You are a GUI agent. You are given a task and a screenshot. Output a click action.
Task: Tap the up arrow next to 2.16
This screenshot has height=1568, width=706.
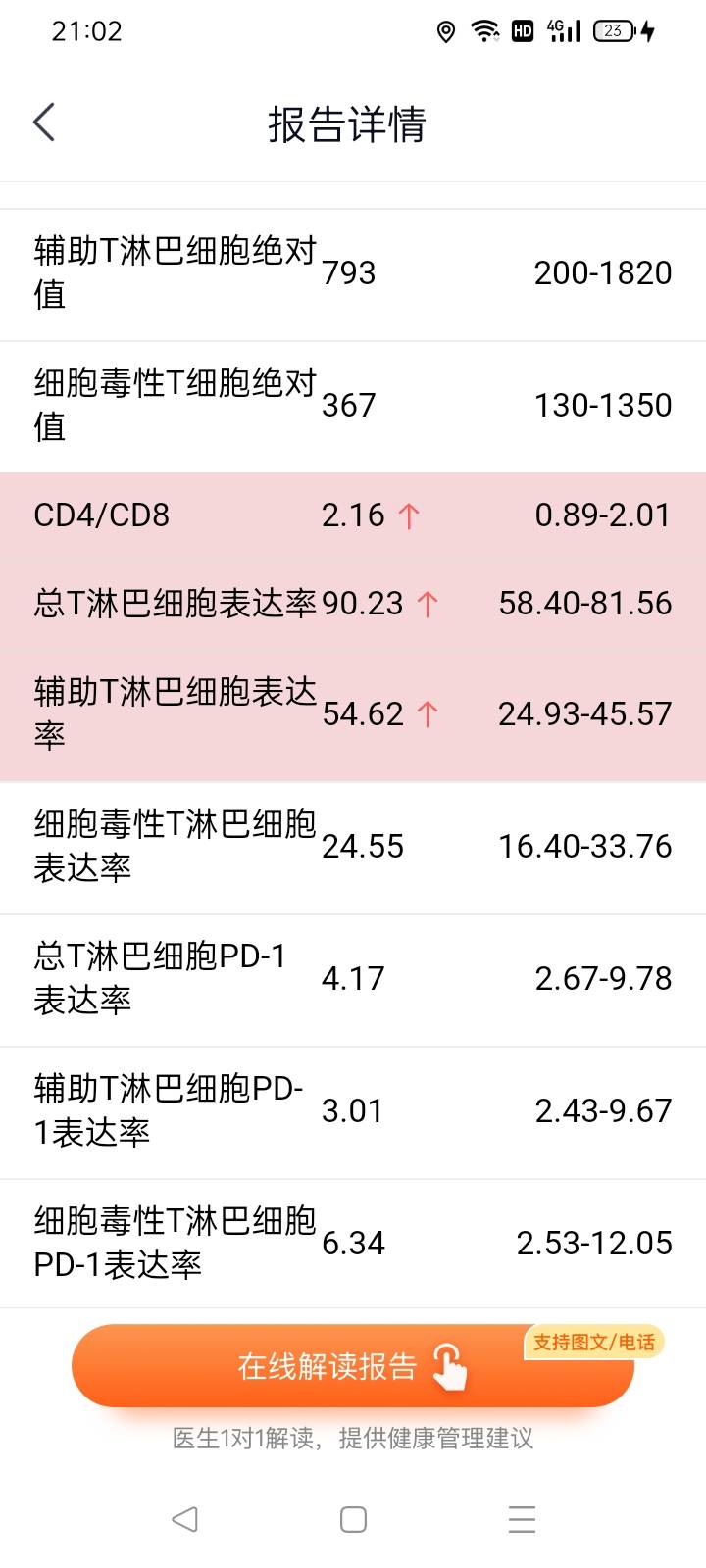411,514
